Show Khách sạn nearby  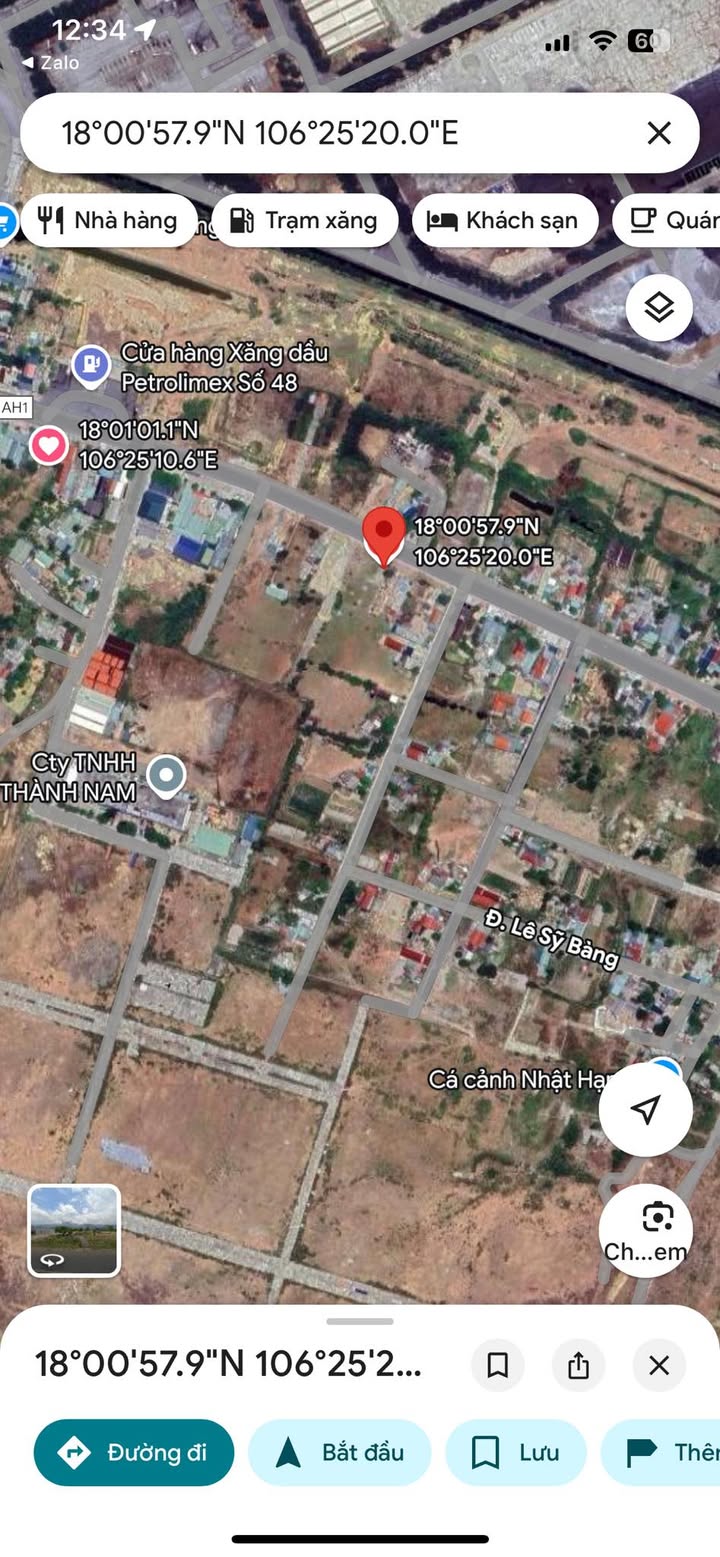(x=505, y=220)
